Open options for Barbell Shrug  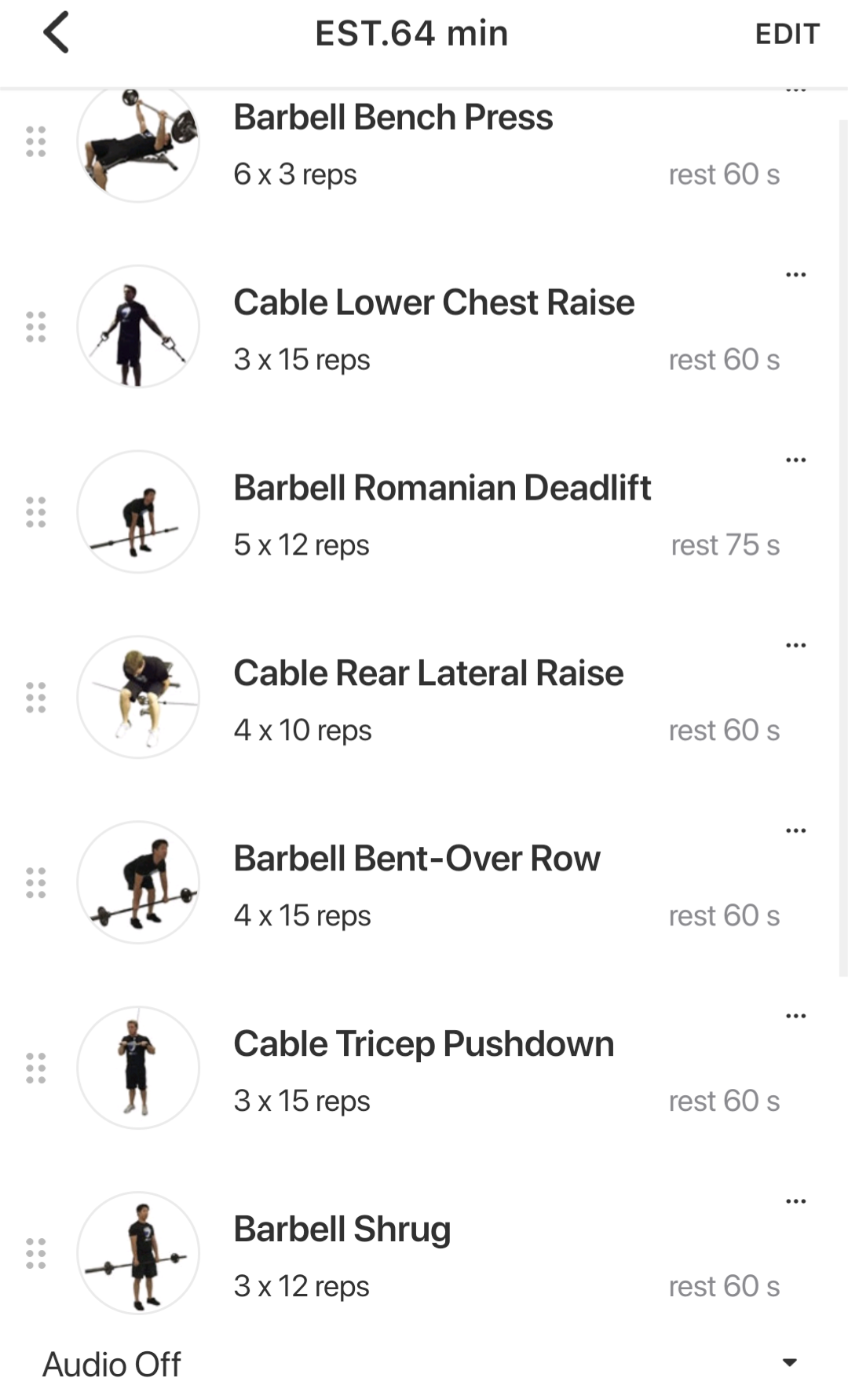pos(795,1202)
